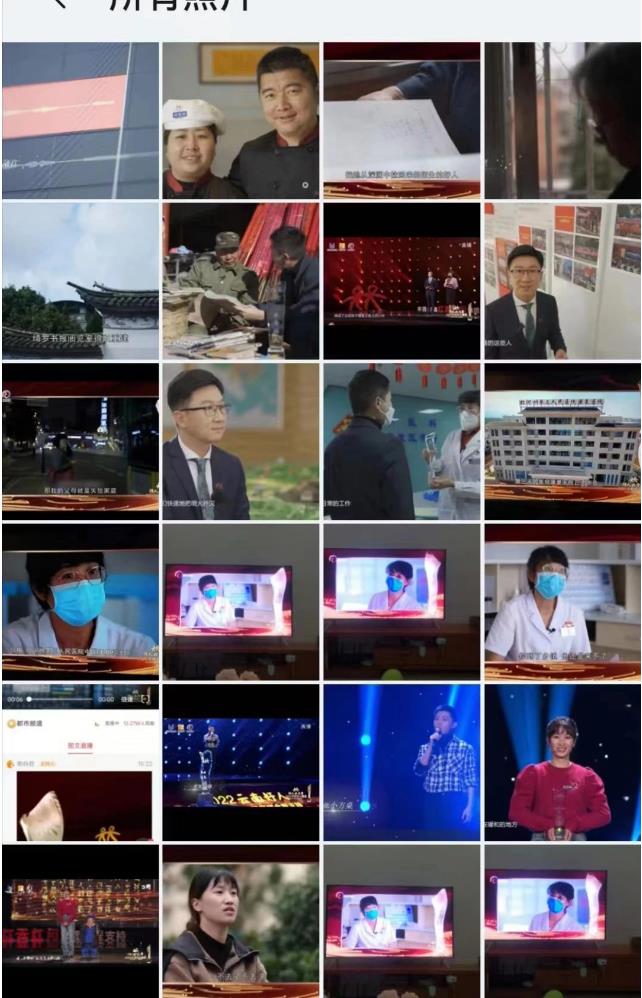Open the suited man in front of map photo

pyautogui.click(x=241, y=441)
